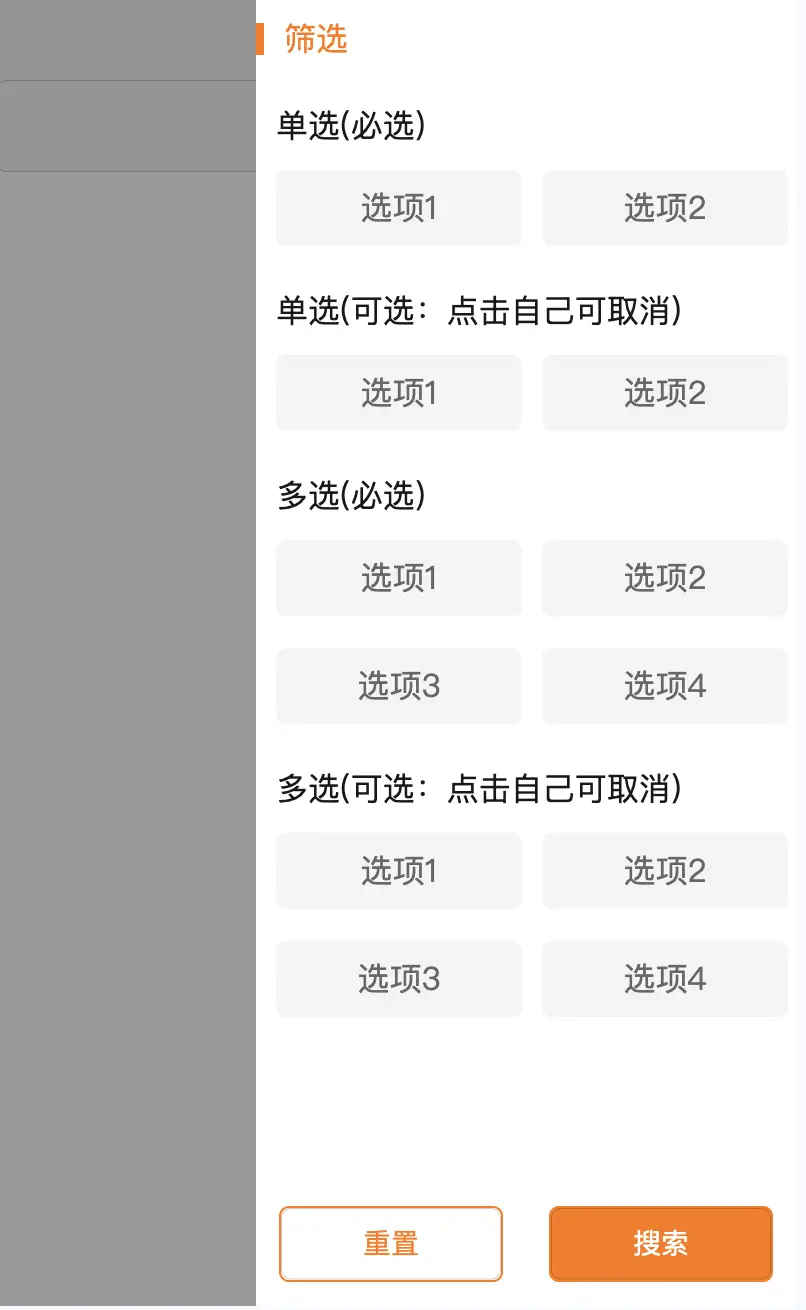The height and width of the screenshot is (1310, 806).
Task: Tap 选项4 in 多选(必选) section
Action: pos(665,686)
